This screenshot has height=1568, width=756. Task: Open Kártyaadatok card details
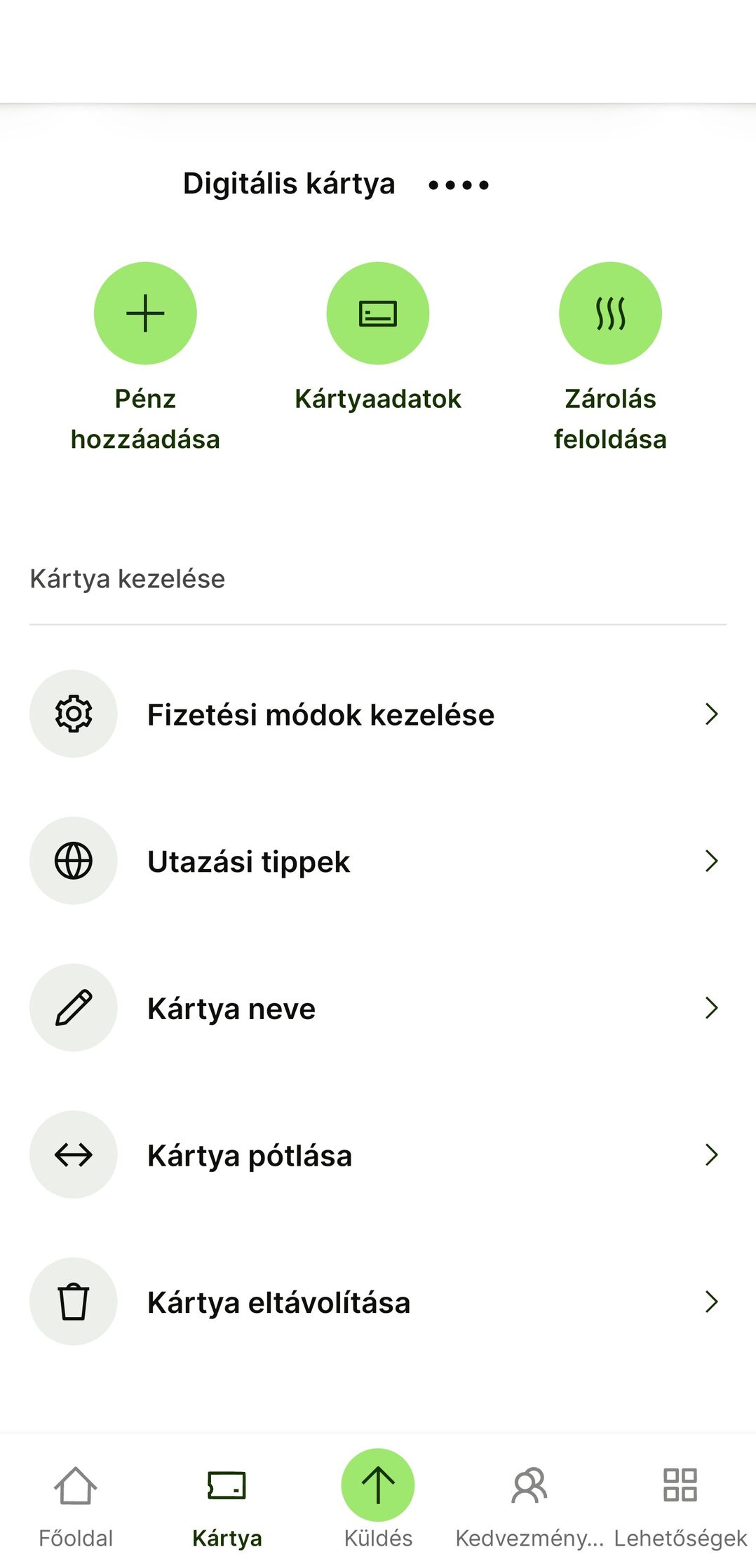378,313
